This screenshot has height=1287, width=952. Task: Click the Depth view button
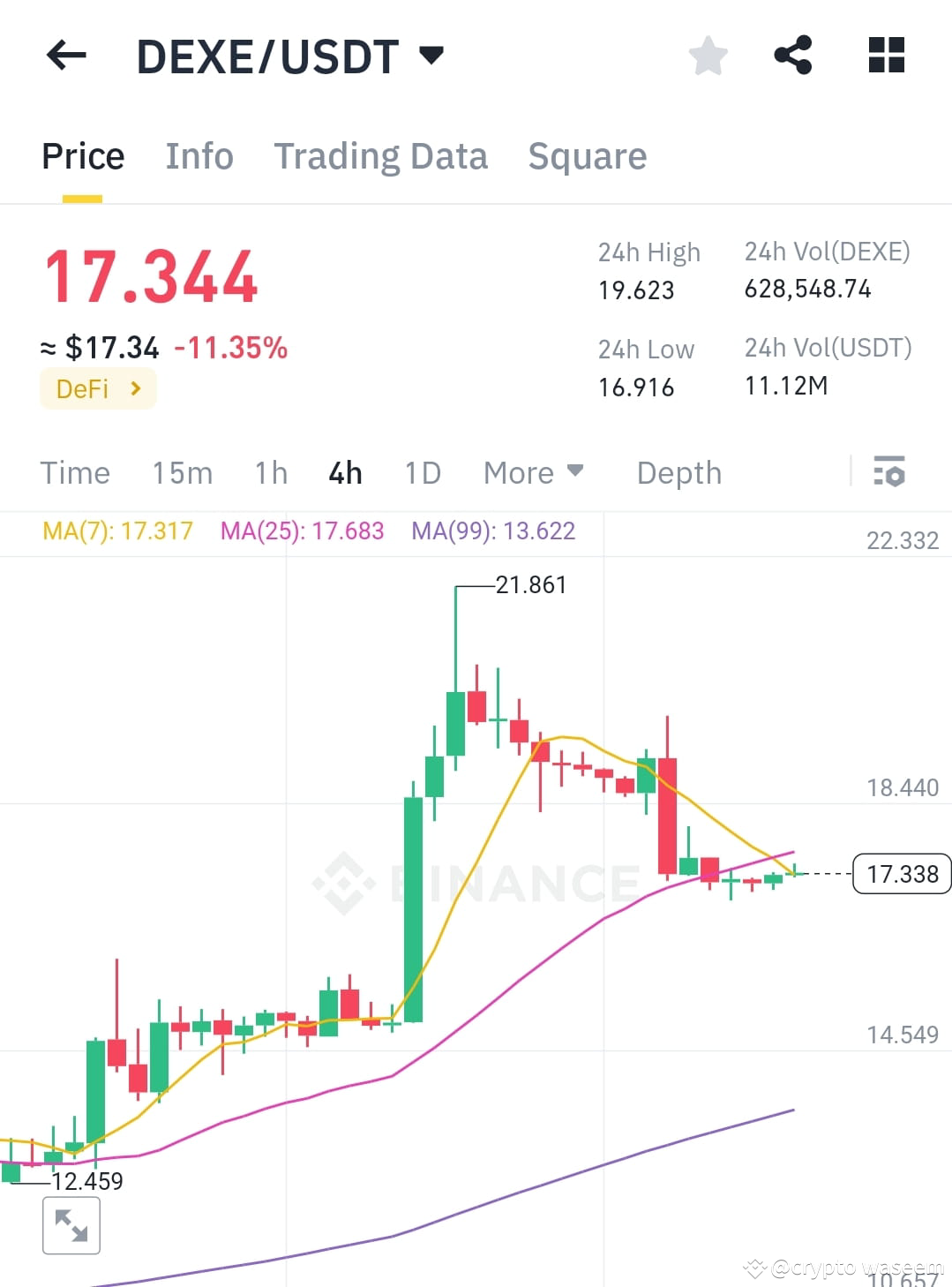tap(678, 472)
